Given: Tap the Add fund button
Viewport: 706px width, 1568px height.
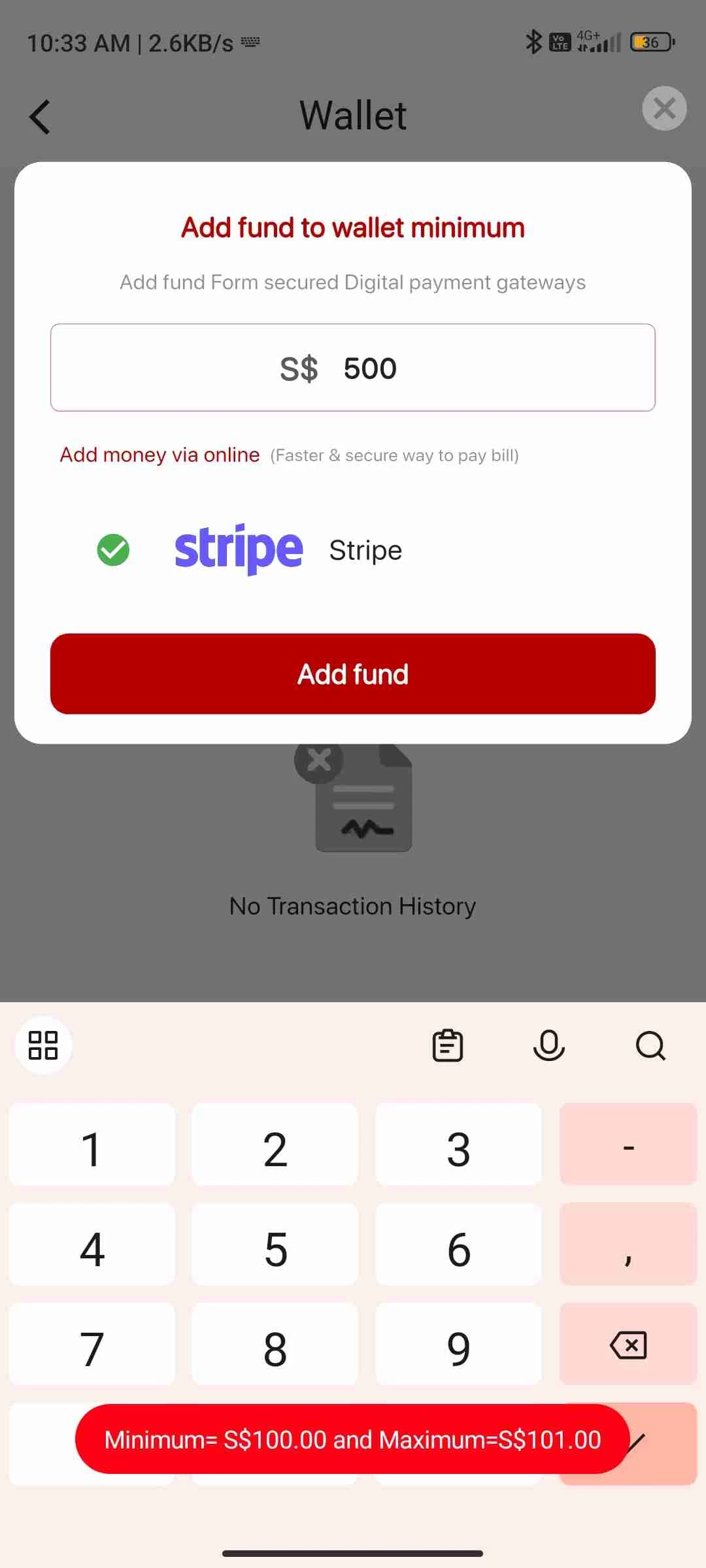Looking at the screenshot, I should point(353,674).
